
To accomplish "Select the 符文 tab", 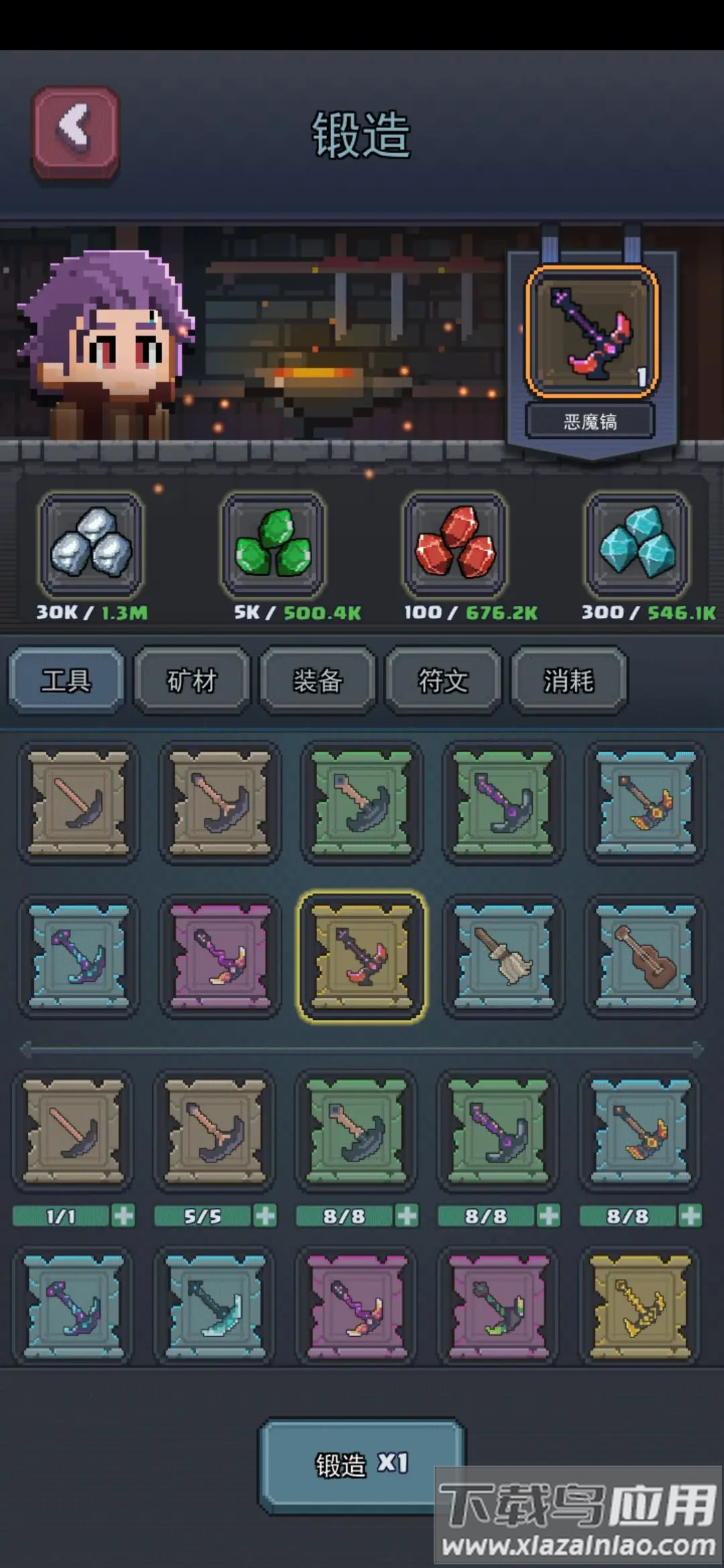I will pyautogui.click(x=442, y=681).
